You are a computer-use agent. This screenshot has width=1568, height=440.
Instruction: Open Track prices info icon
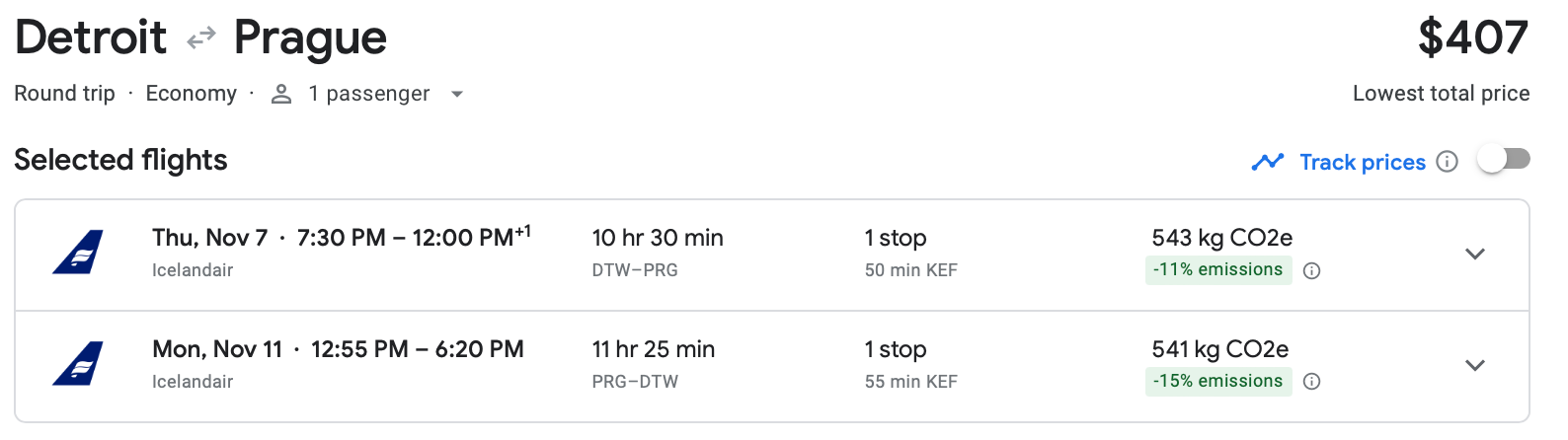pyautogui.click(x=1447, y=162)
